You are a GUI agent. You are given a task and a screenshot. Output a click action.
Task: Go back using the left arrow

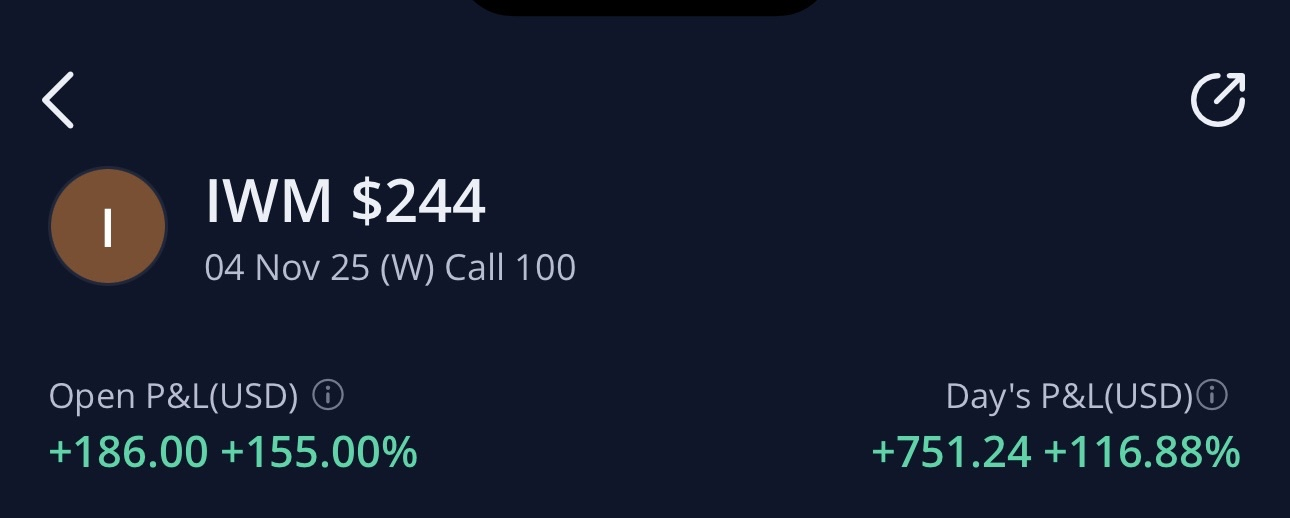(x=59, y=100)
